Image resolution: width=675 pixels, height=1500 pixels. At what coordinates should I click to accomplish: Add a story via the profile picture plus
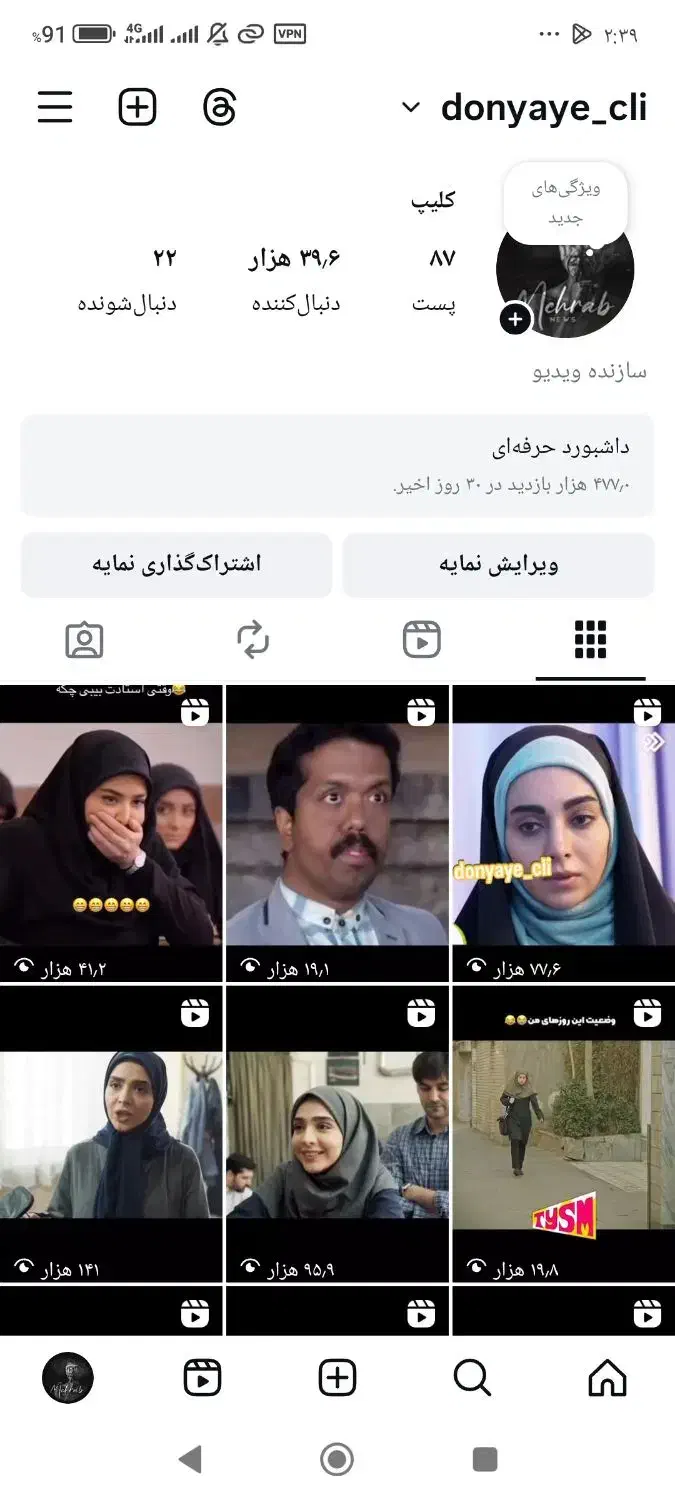[x=515, y=319]
